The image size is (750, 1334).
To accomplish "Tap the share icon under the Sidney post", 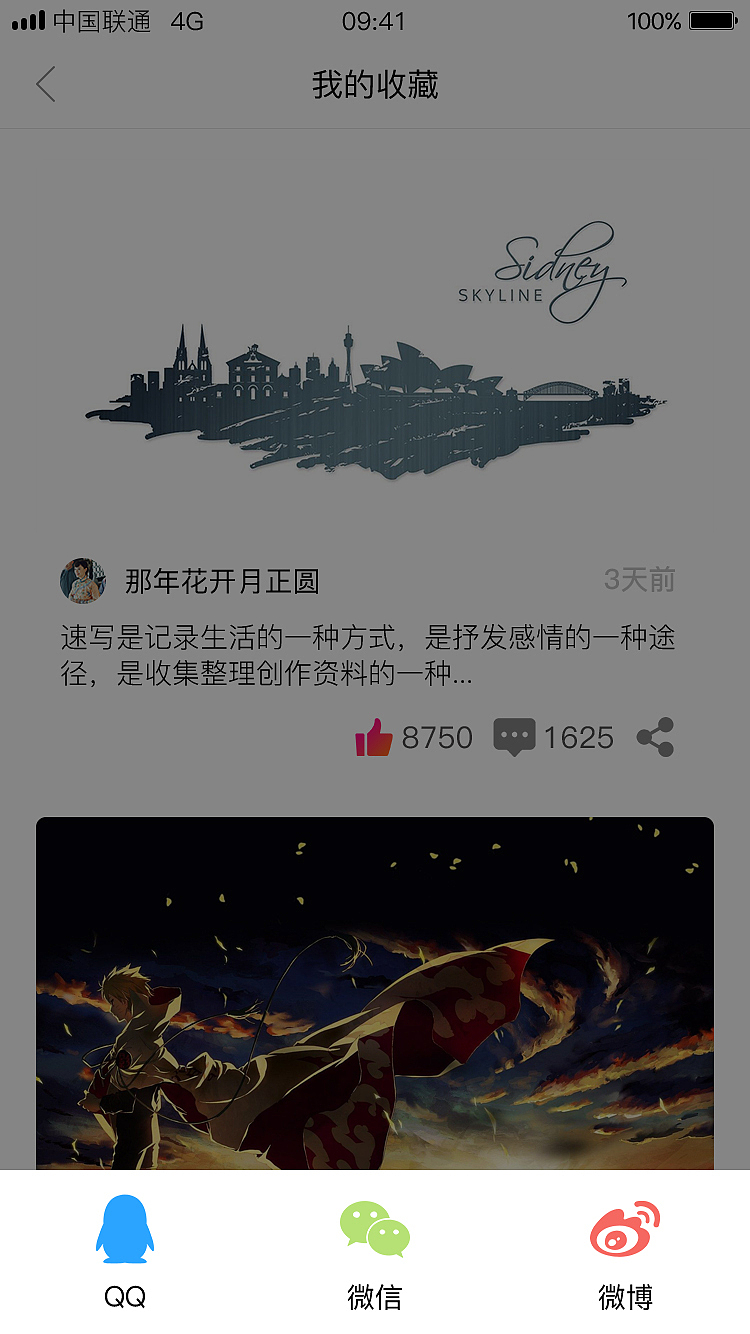I will click(x=655, y=738).
